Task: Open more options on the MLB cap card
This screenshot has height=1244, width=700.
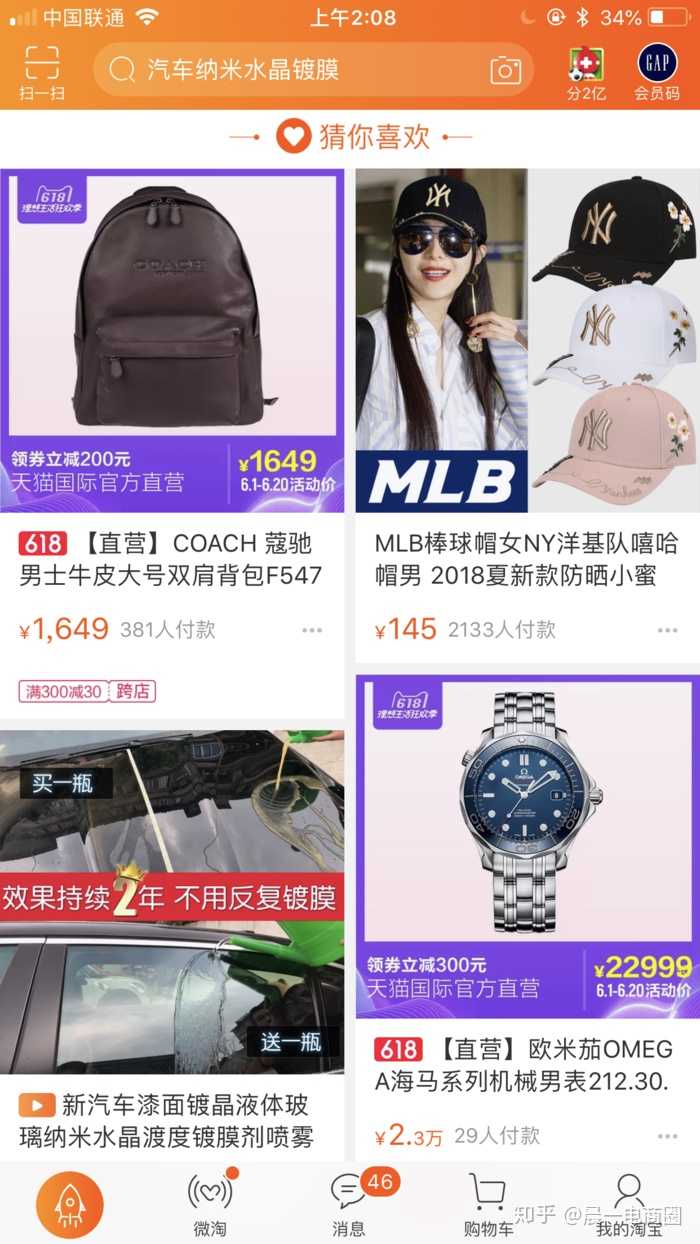Action: 667,630
